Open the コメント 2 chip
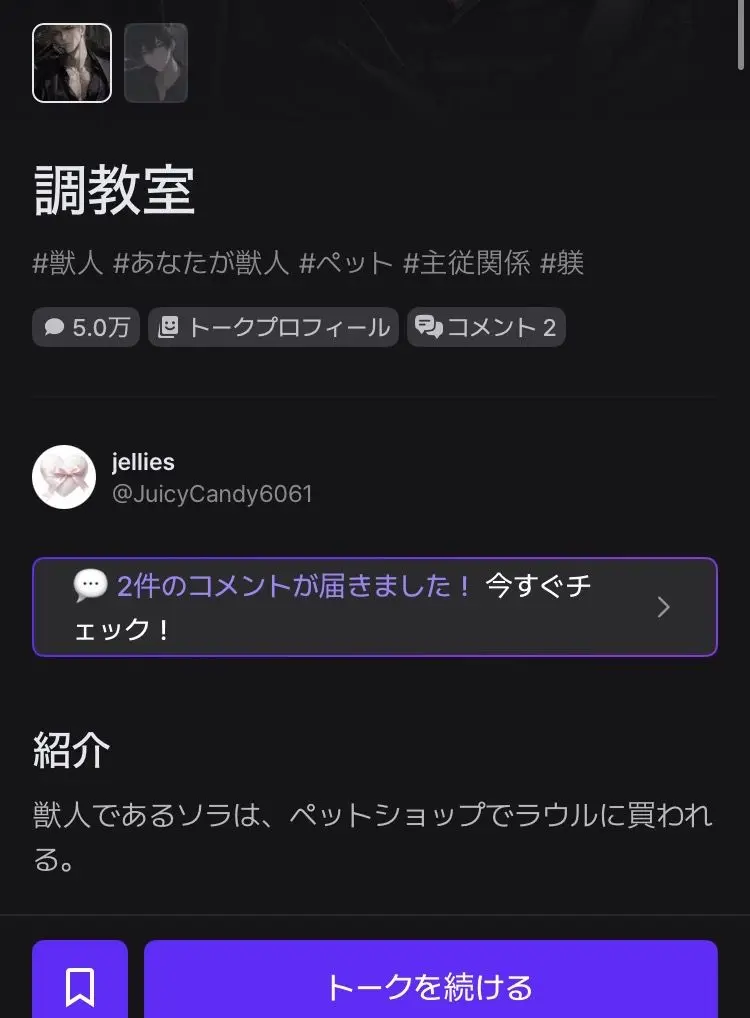This screenshot has height=1018, width=750. 486,327
